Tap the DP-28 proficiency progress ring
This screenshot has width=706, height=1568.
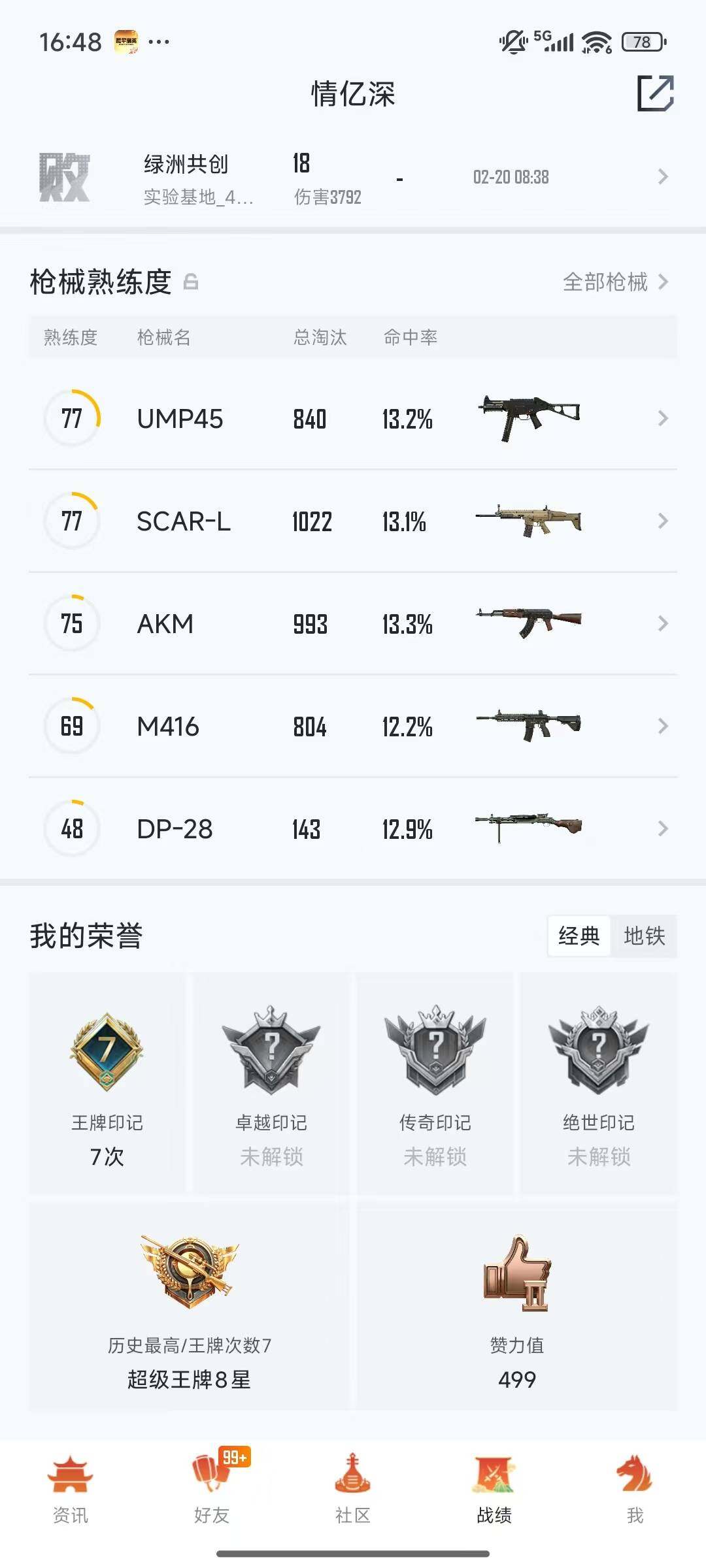(72, 828)
